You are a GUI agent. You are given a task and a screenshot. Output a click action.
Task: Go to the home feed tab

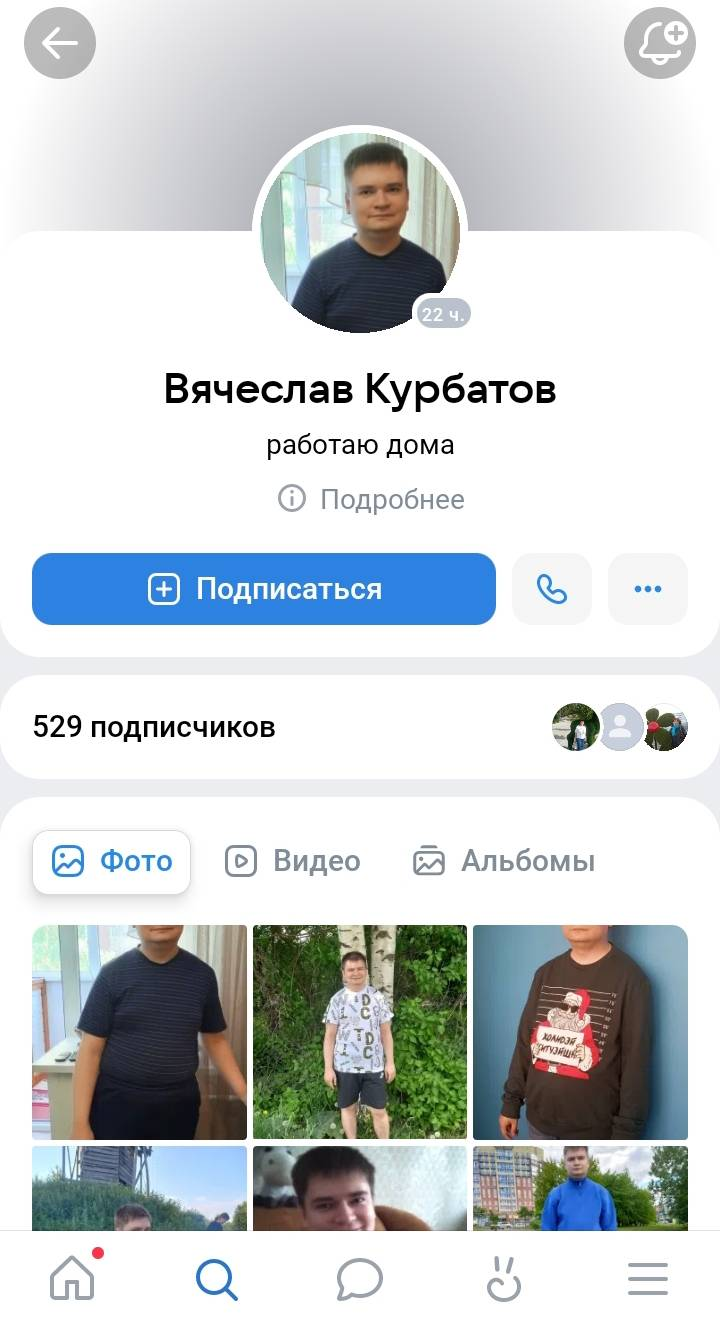click(73, 1277)
